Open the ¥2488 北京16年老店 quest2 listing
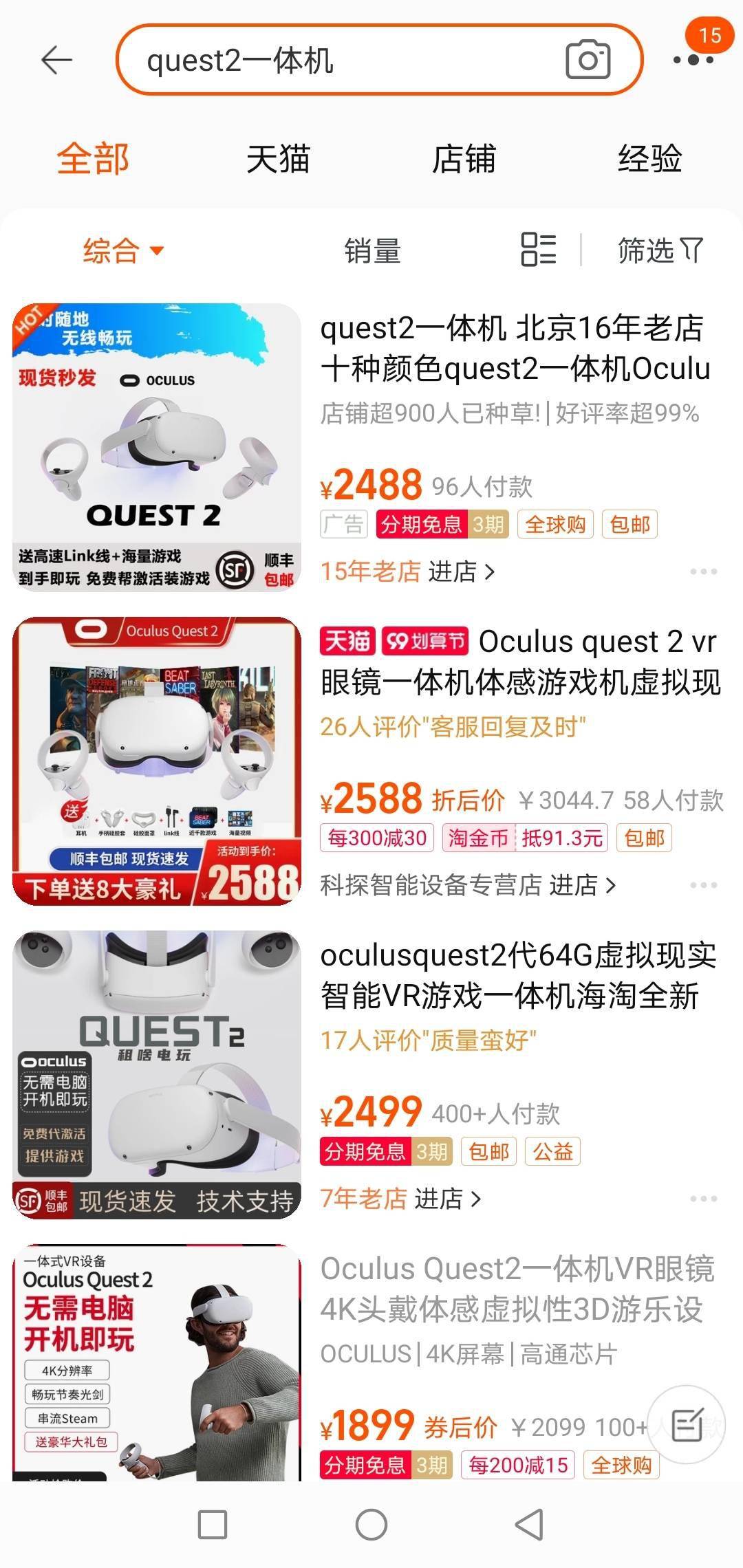This screenshot has width=743, height=1568. click(x=512, y=348)
